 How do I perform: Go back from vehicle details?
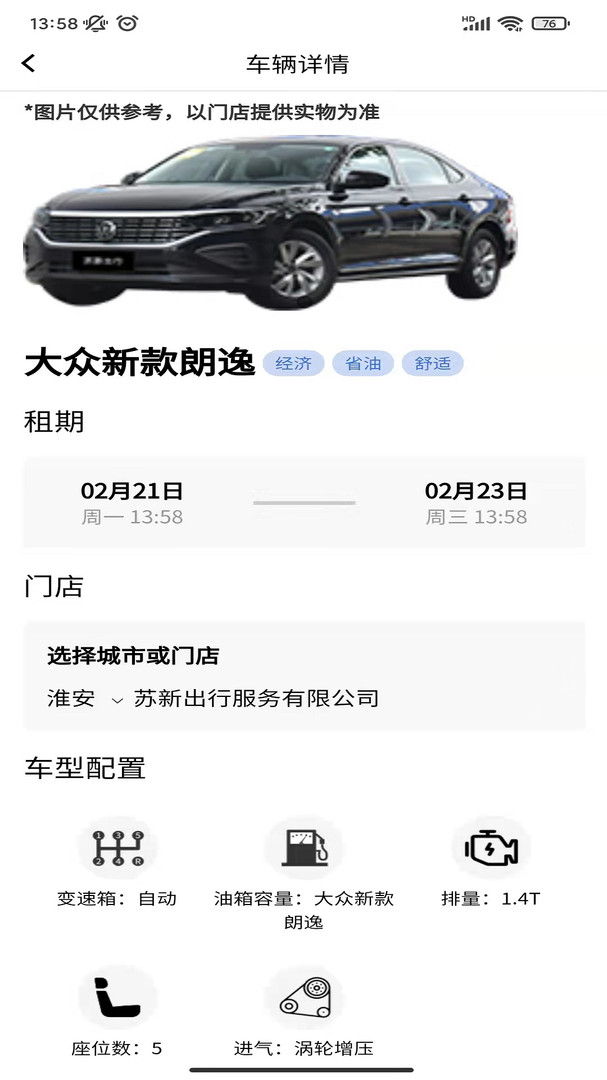pyautogui.click(x=28, y=64)
